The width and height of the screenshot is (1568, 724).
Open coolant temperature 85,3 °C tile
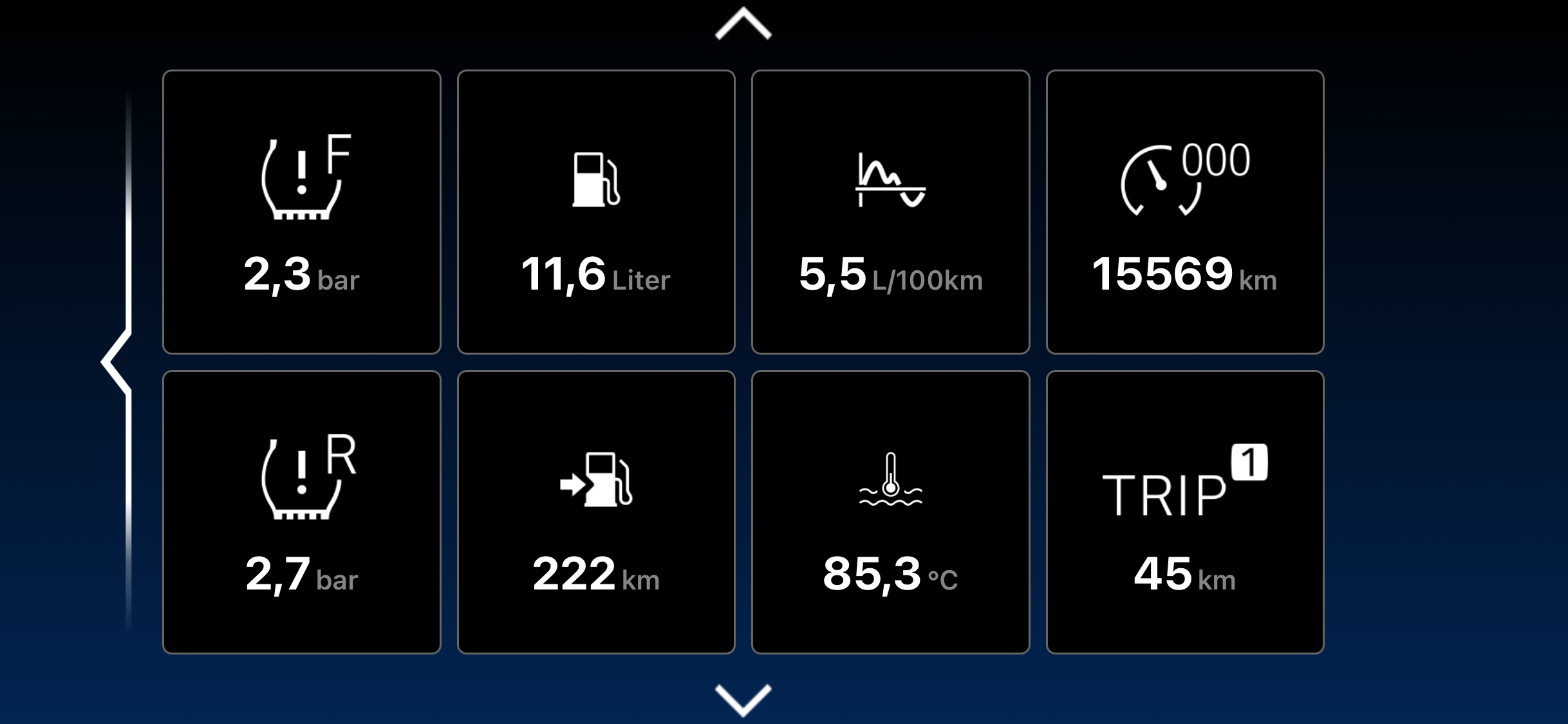(x=890, y=512)
